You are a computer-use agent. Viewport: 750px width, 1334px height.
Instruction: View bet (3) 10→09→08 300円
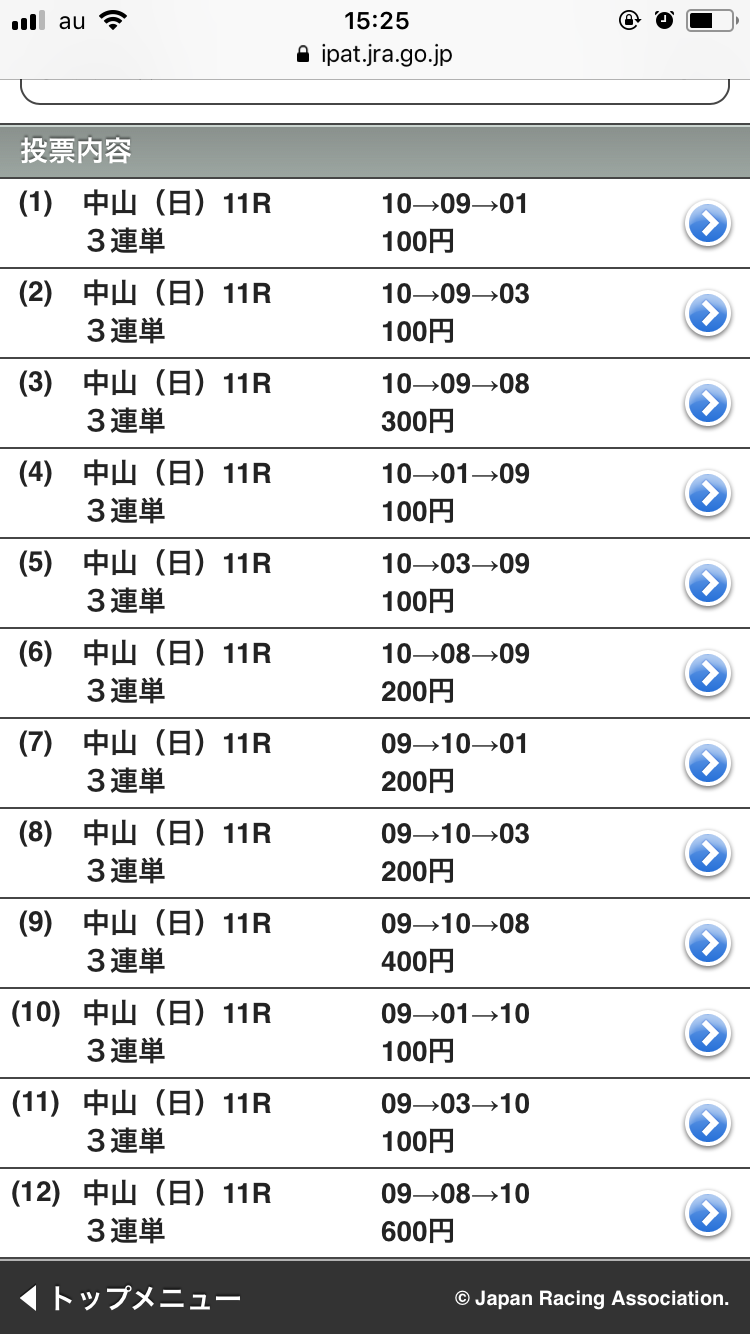(375, 403)
